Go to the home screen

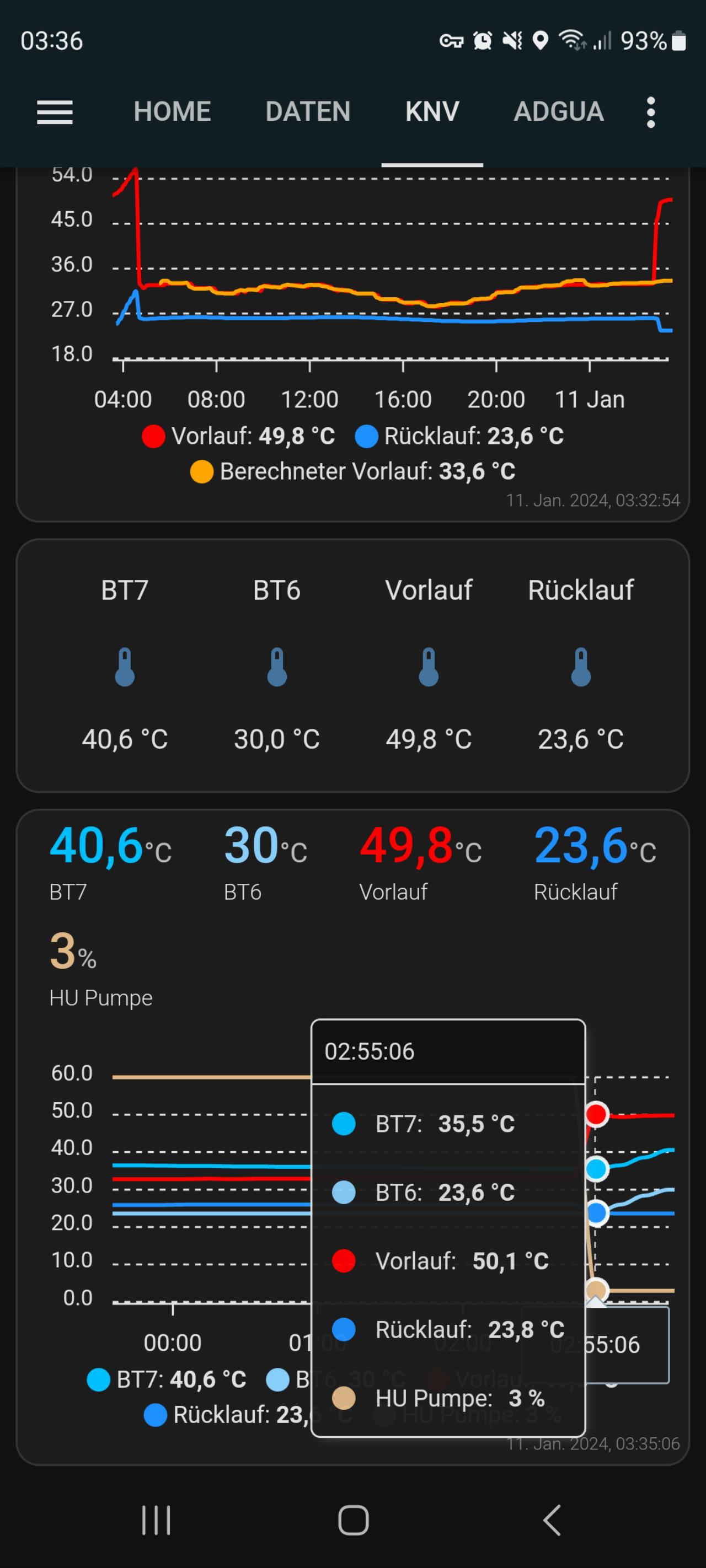click(x=354, y=1520)
